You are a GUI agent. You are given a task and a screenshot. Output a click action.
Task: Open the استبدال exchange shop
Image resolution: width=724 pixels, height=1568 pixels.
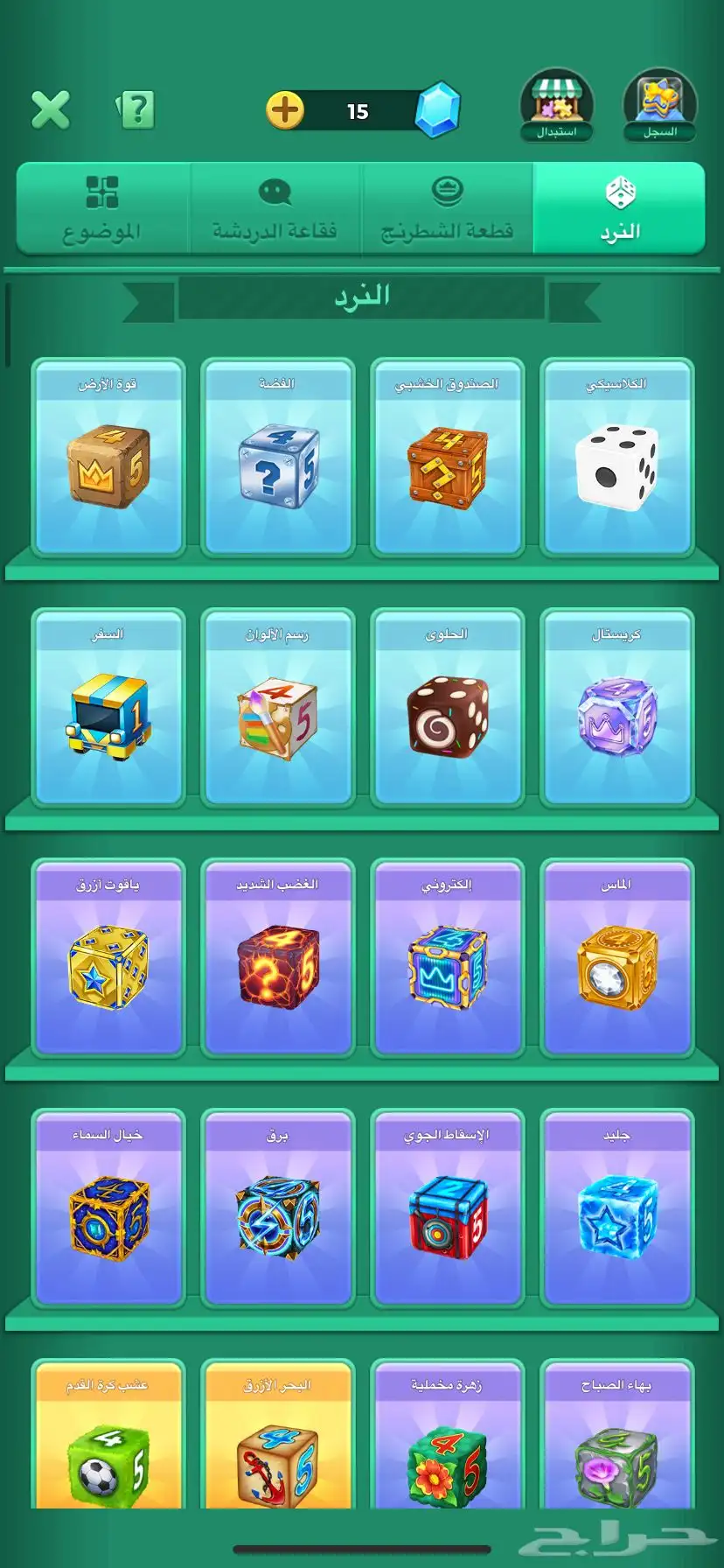coord(557,107)
